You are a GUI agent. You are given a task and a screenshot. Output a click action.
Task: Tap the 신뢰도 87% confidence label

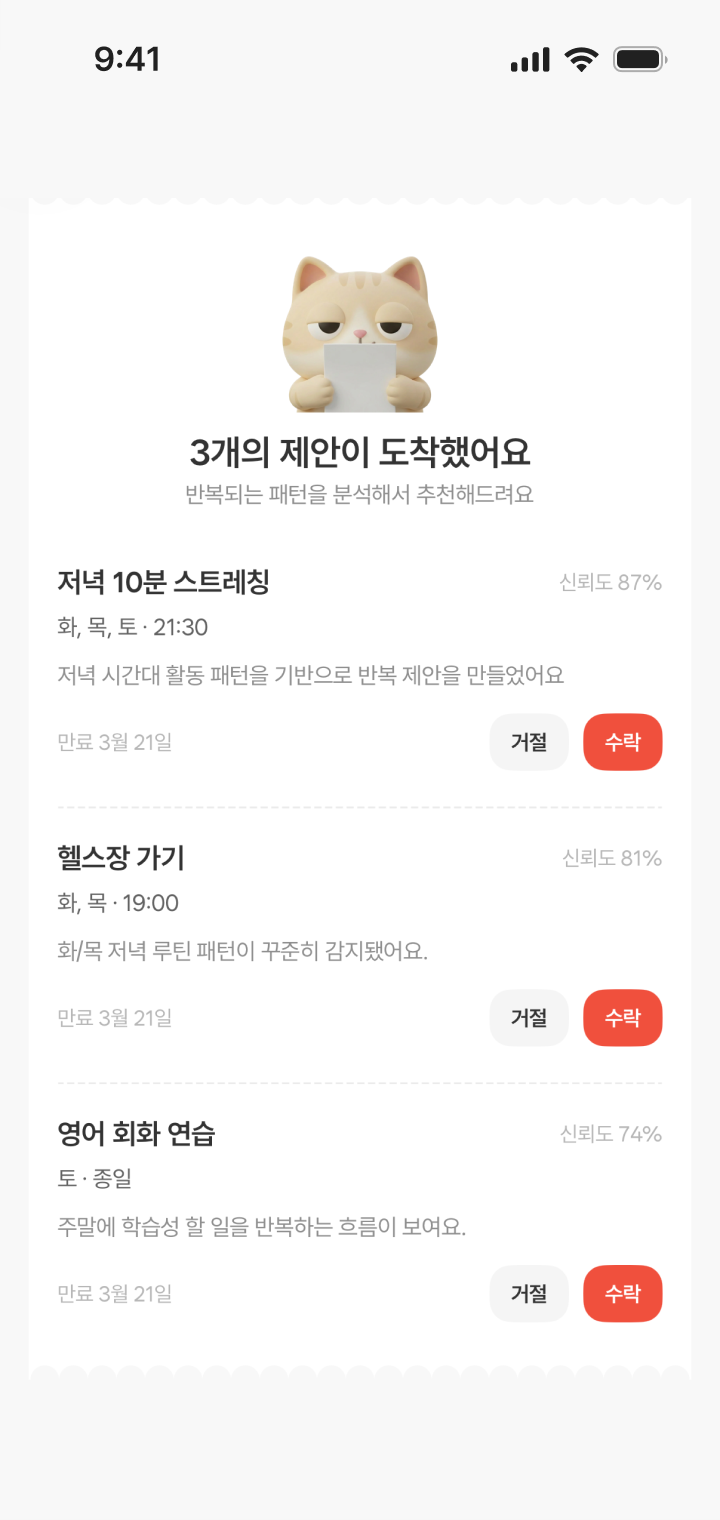(x=610, y=583)
